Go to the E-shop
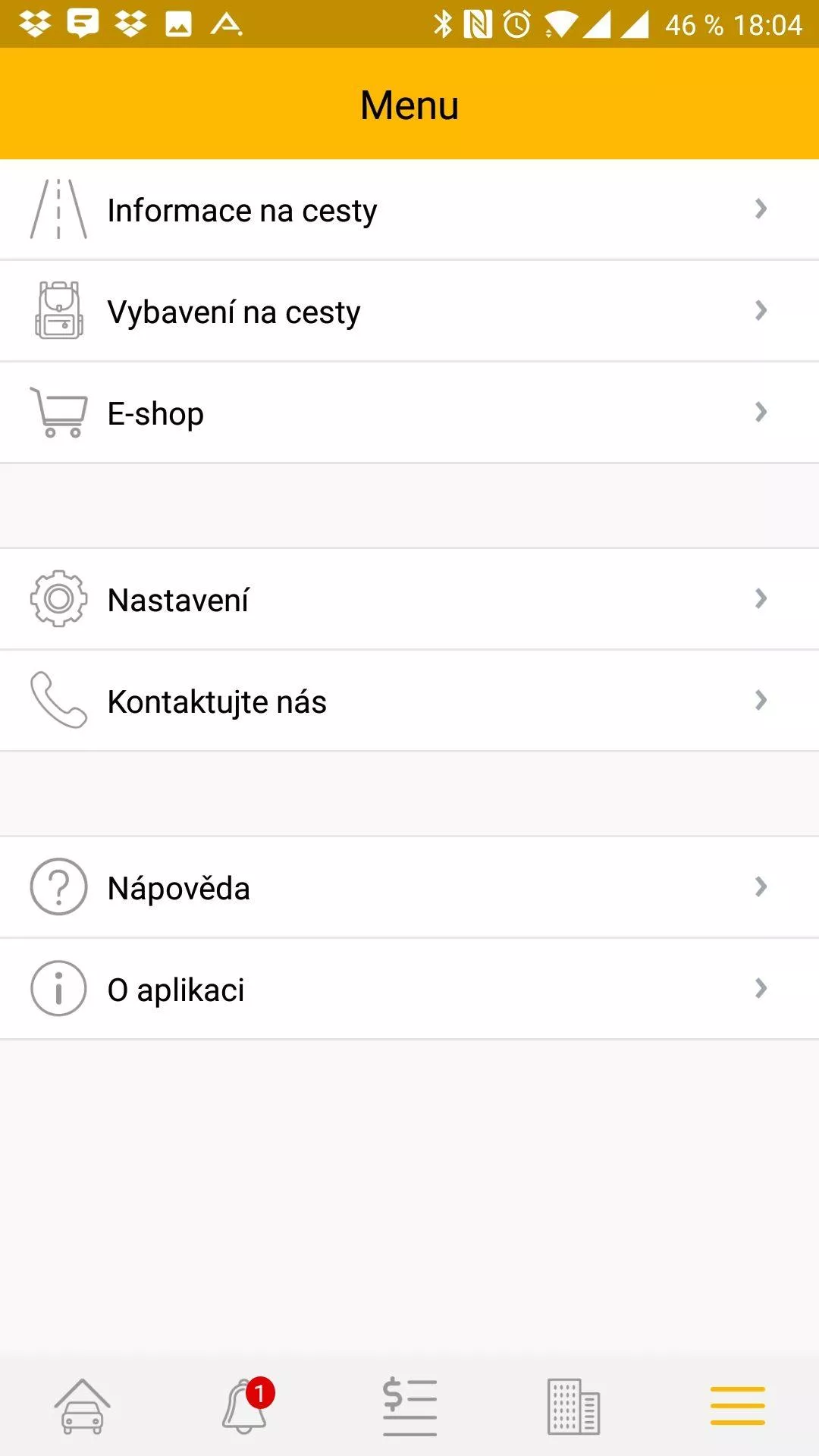 tap(409, 413)
